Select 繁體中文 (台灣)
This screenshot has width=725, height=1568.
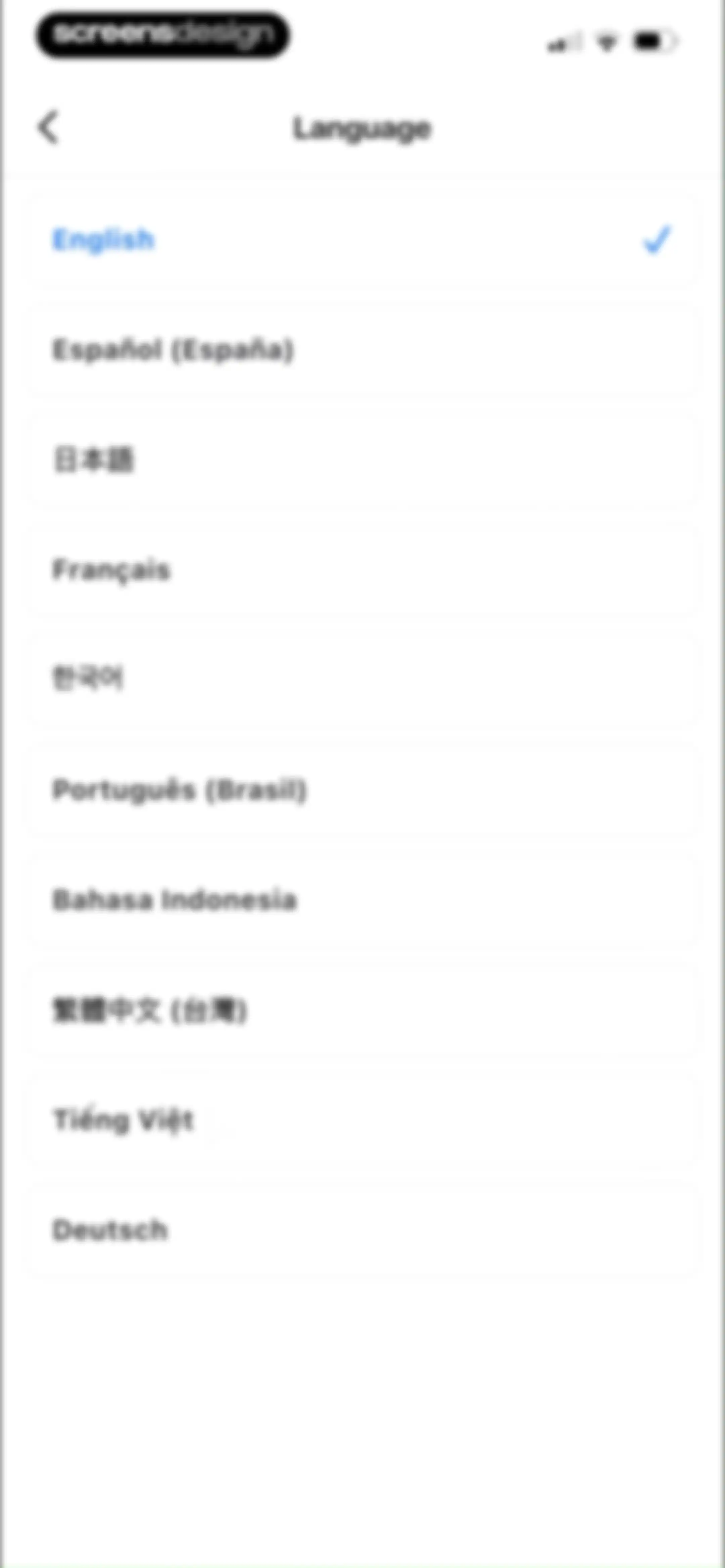pyautogui.click(x=362, y=1010)
